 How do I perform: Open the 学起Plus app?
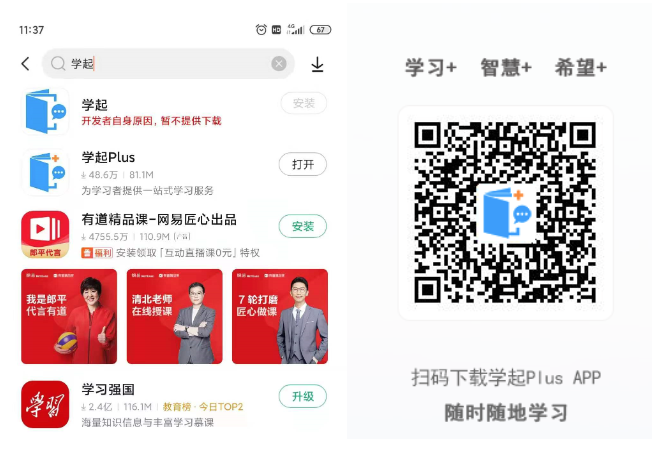tap(302, 165)
